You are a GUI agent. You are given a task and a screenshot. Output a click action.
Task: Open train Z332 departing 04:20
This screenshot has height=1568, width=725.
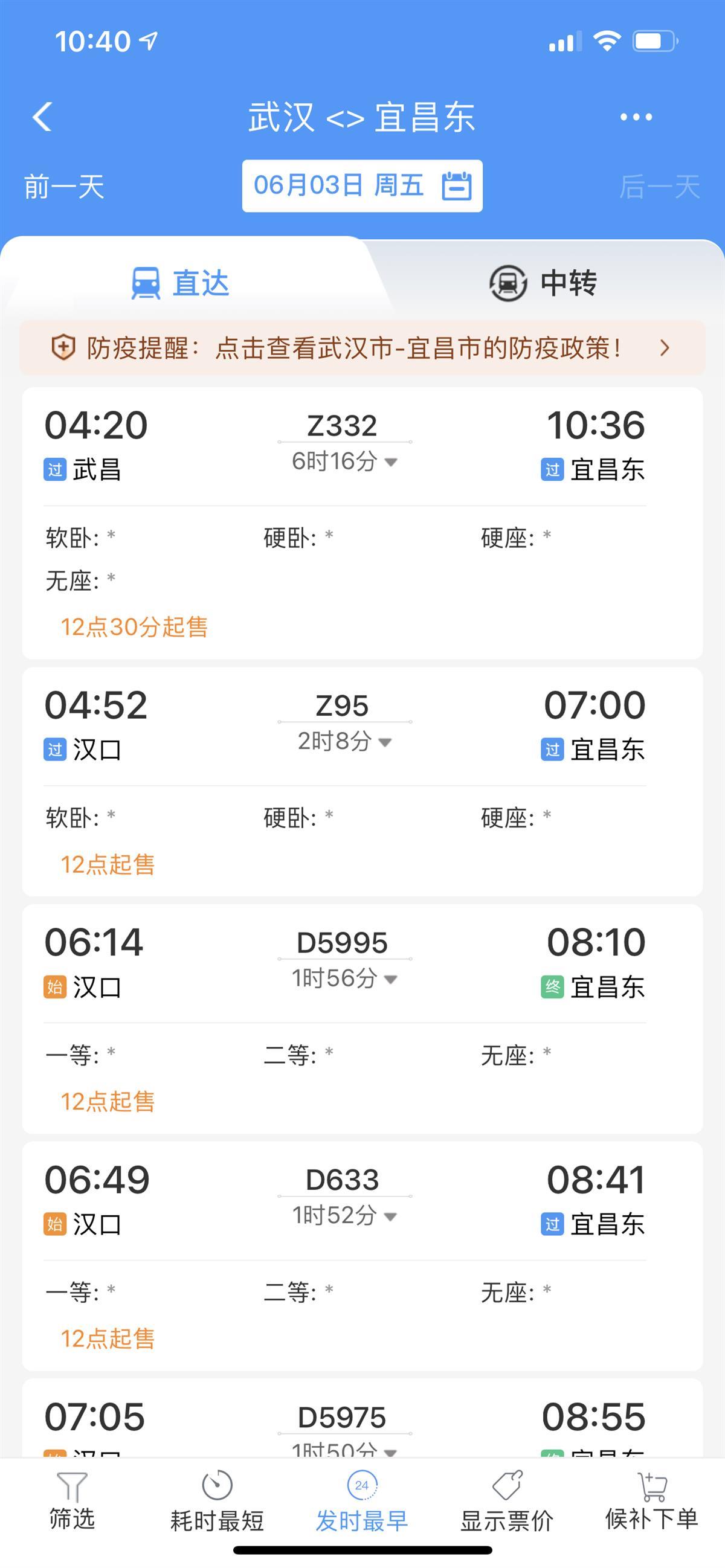362,523
